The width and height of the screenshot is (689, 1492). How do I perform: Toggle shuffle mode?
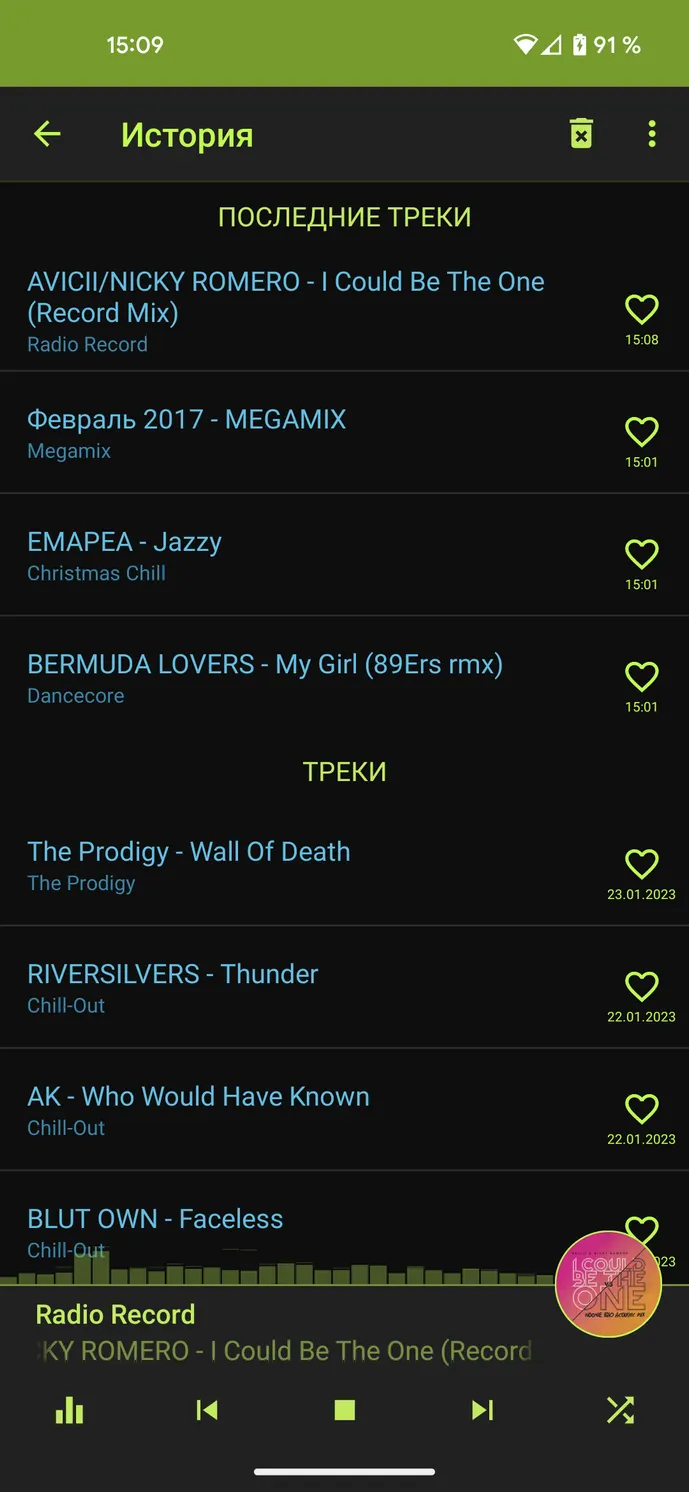pos(620,1410)
